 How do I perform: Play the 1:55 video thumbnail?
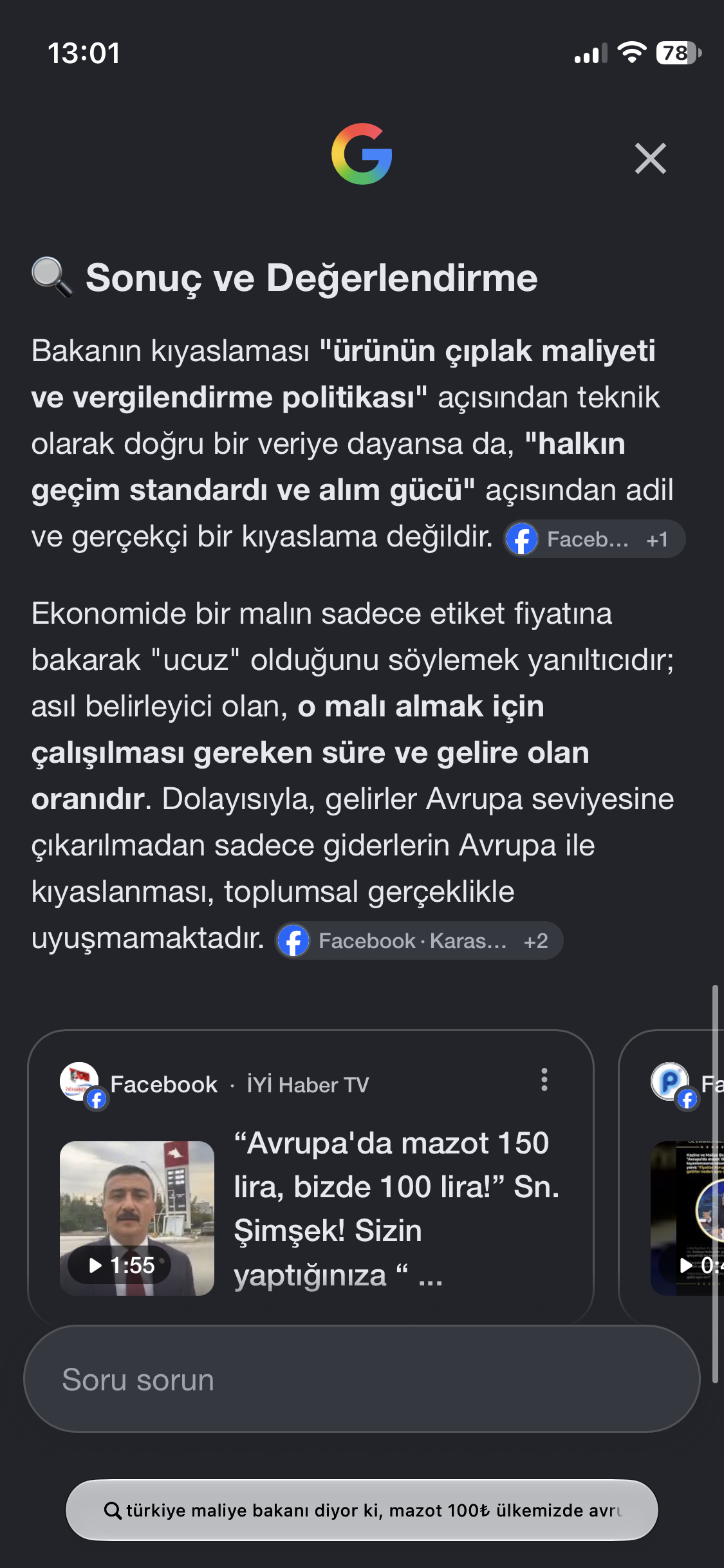137,1218
